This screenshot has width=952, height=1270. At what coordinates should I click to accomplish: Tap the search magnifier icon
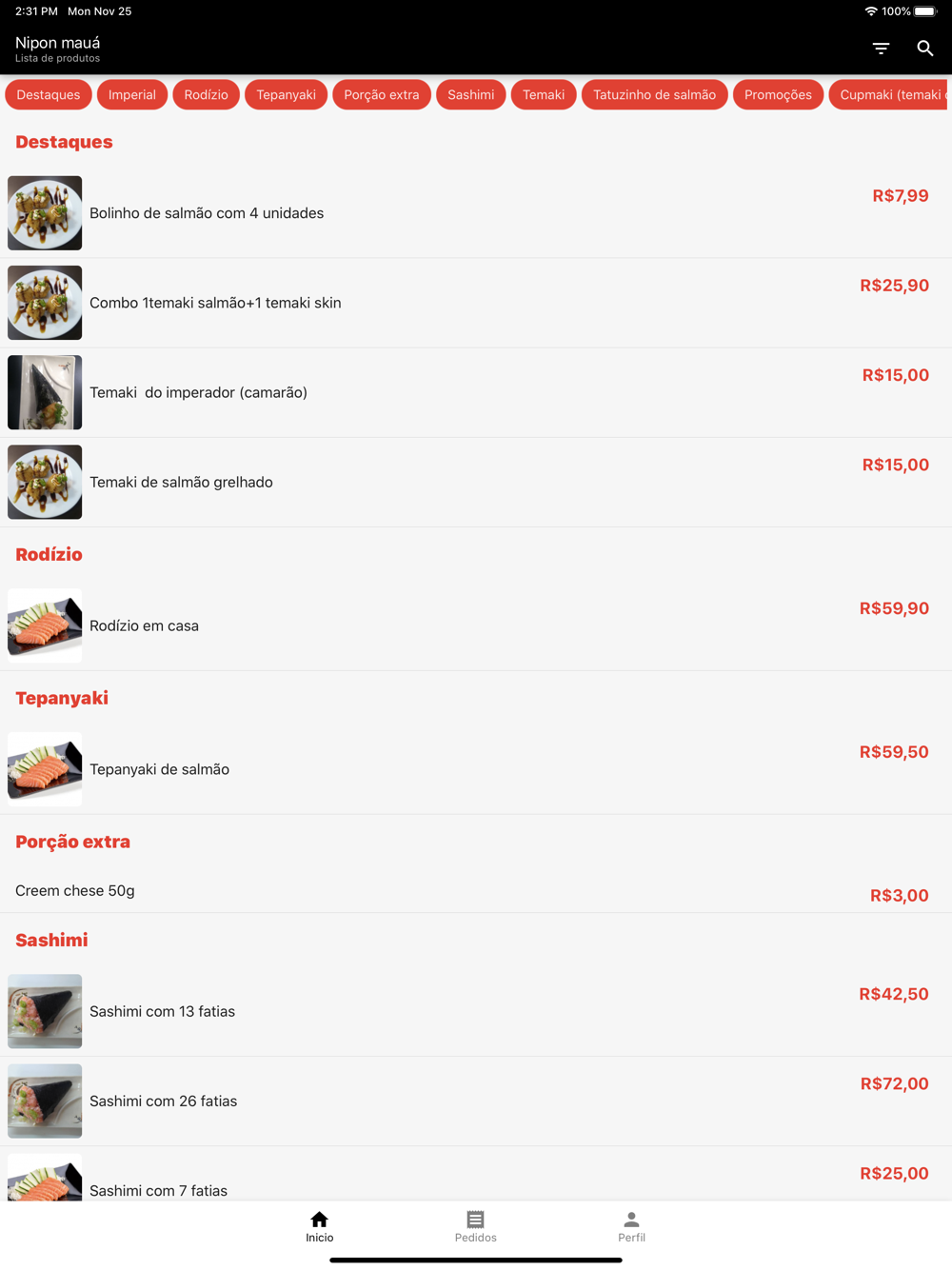click(x=924, y=49)
